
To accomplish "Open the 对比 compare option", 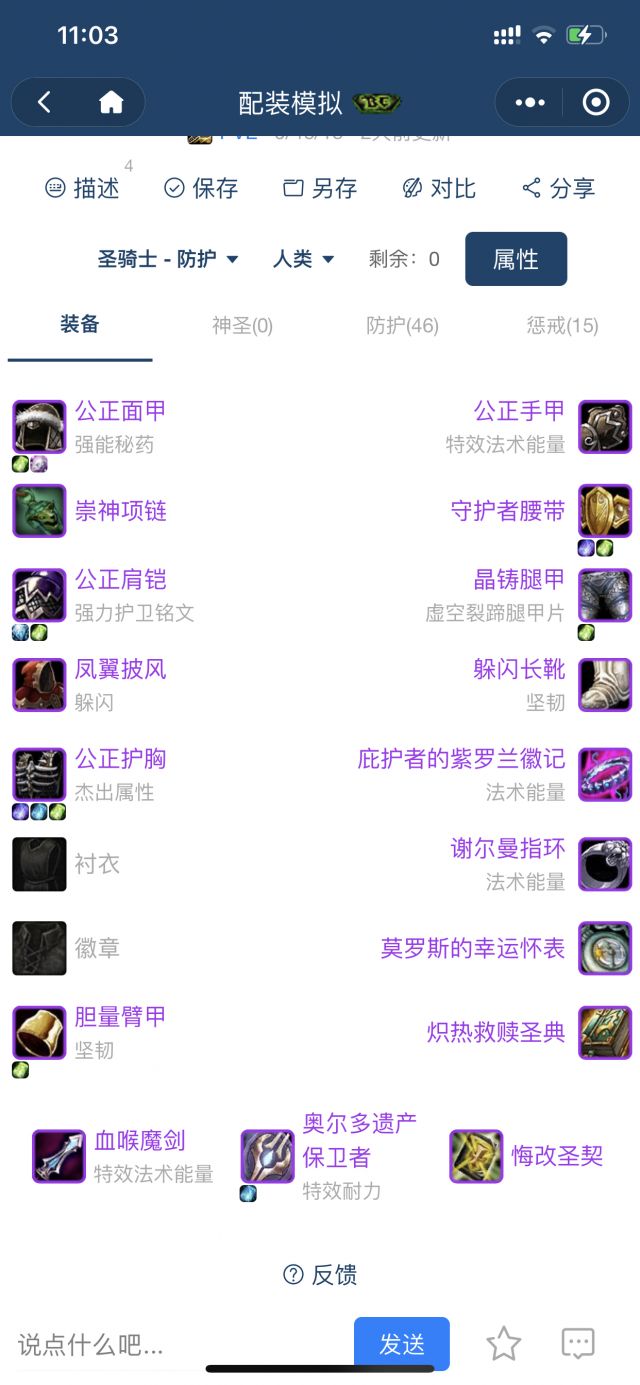I will pos(438,188).
